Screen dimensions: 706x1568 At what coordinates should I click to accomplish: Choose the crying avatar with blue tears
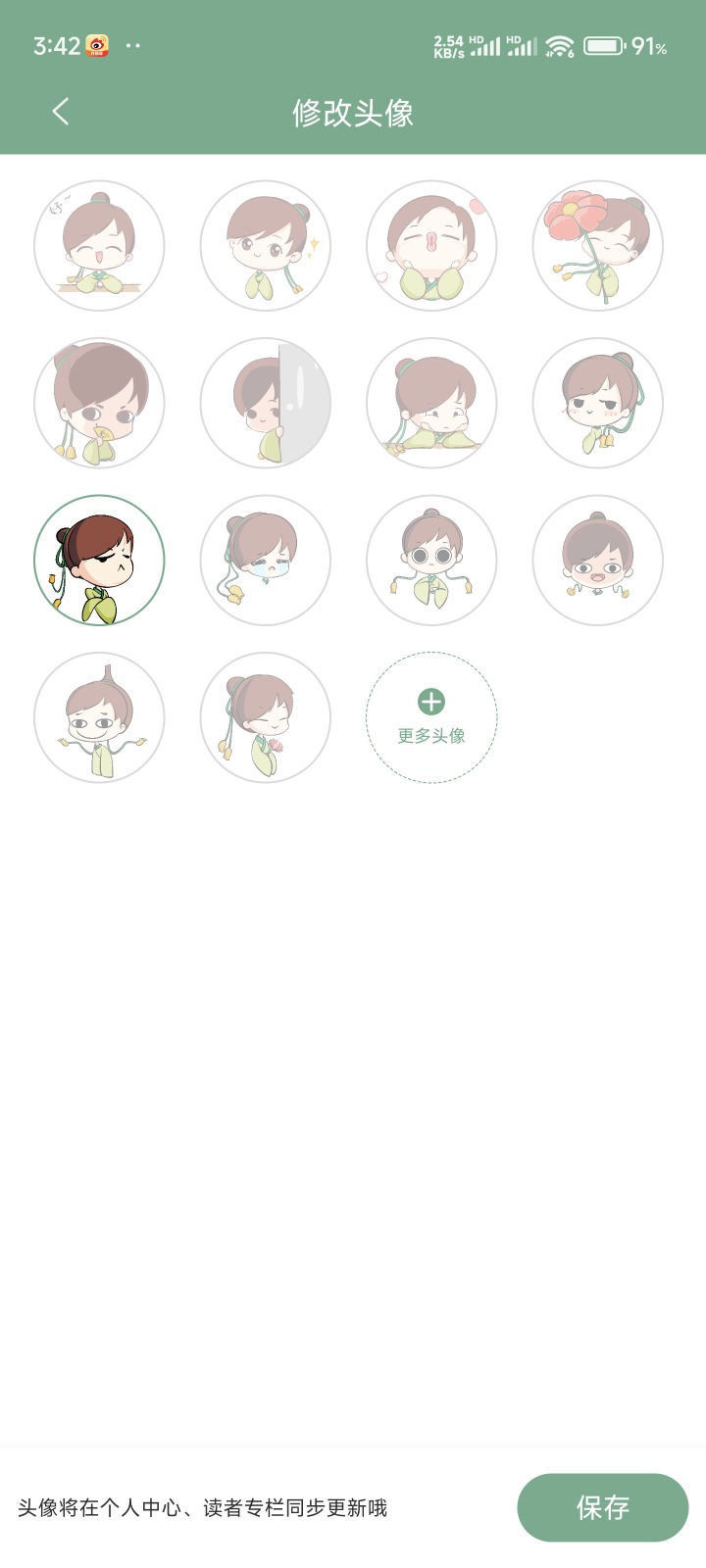pyautogui.click(x=266, y=561)
